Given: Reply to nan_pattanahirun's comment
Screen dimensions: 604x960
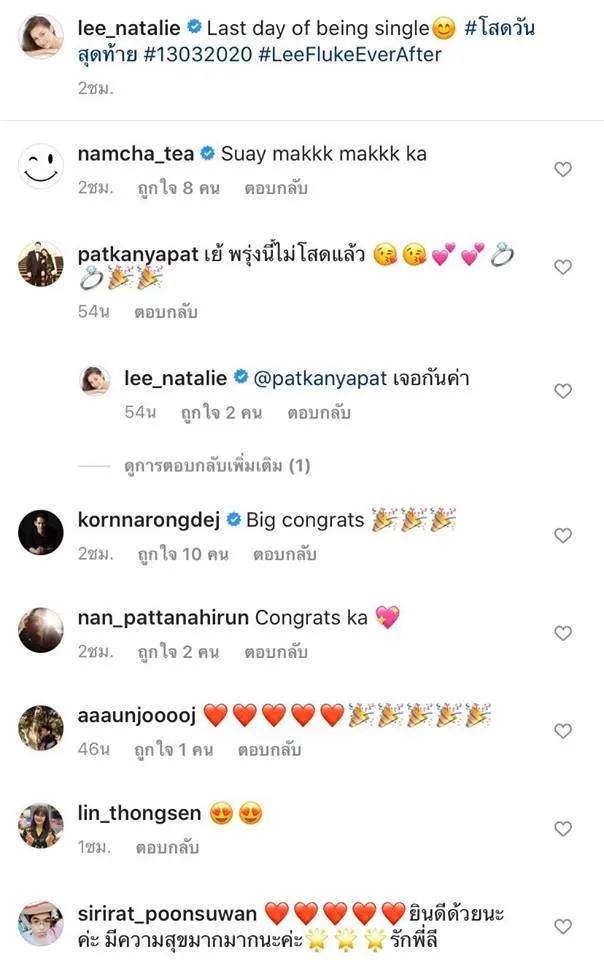Looking at the screenshot, I should pyautogui.click(x=276, y=652).
